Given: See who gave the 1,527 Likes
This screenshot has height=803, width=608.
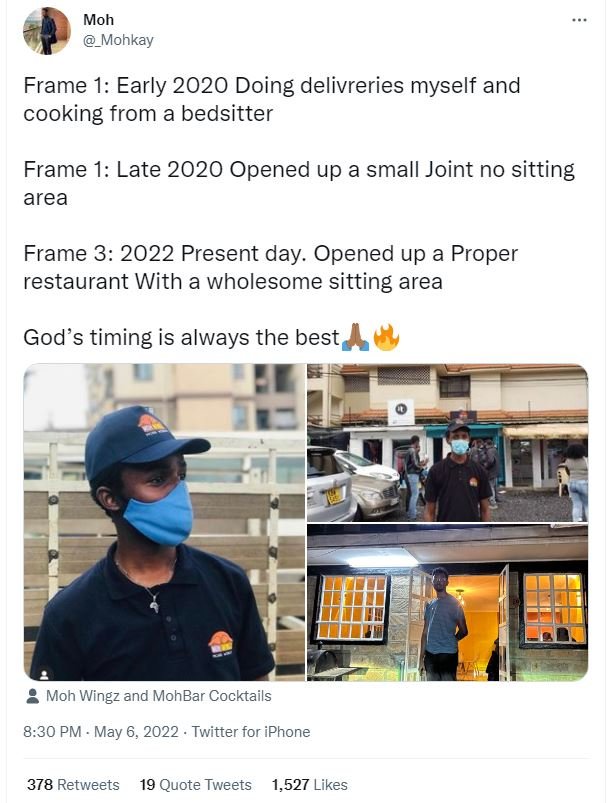Looking at the screenshot, I should pos(309,785).
